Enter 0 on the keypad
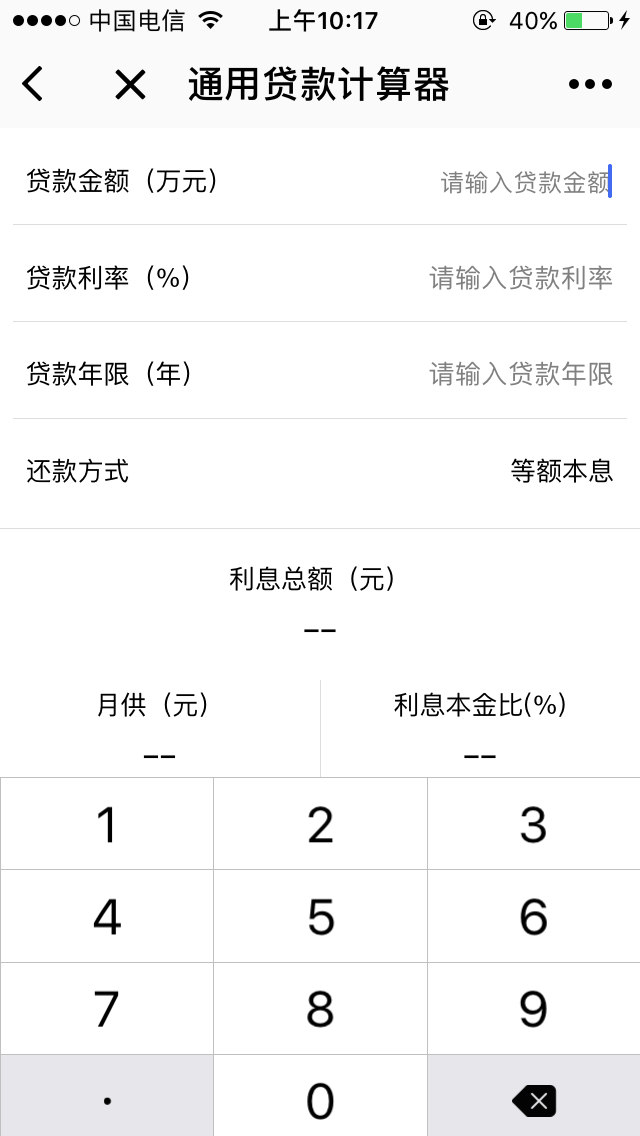The width and height of the screenshot is (640, 1136). [320, 1100]
